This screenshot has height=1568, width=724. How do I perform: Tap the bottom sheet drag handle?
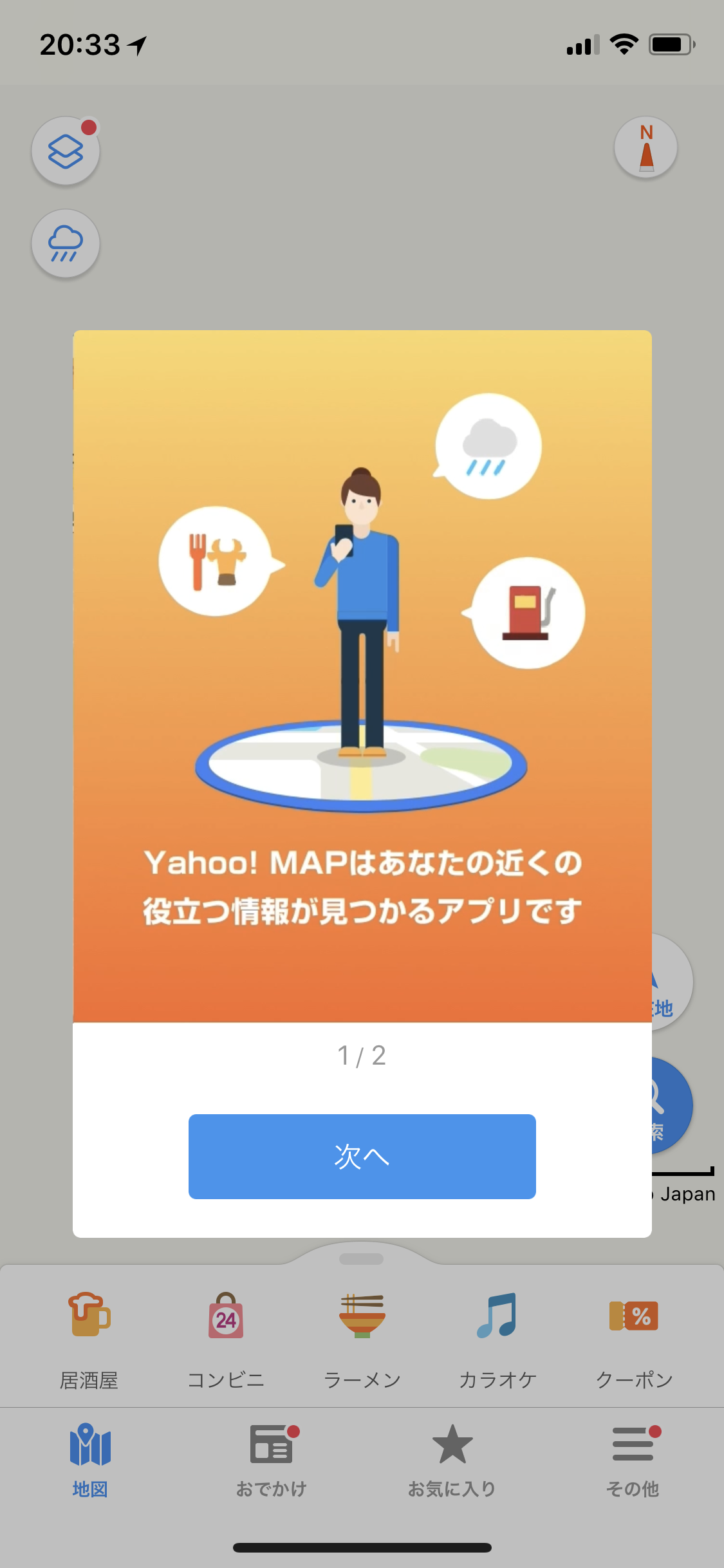click(361, 1258)
